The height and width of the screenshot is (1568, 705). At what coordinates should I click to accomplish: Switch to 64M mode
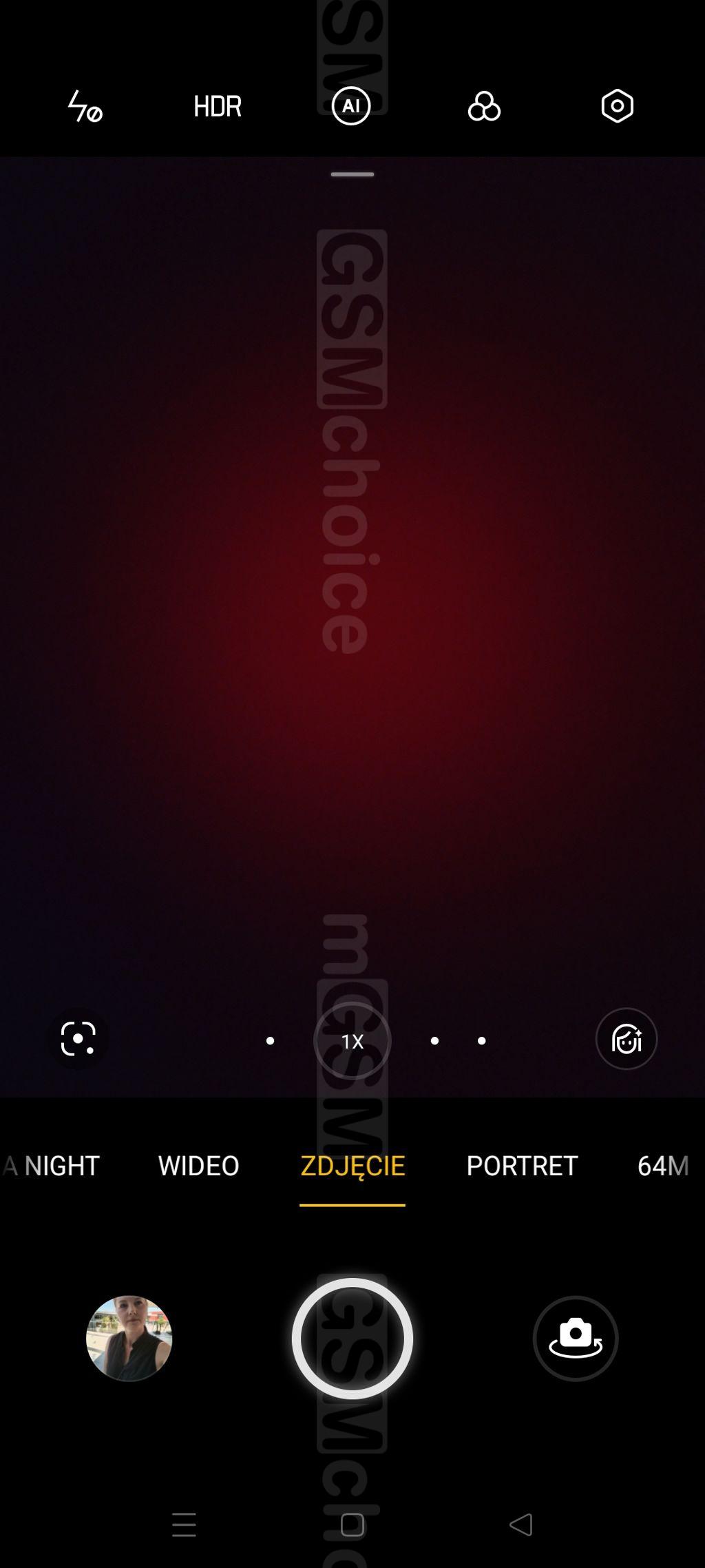coord(662,1166)
